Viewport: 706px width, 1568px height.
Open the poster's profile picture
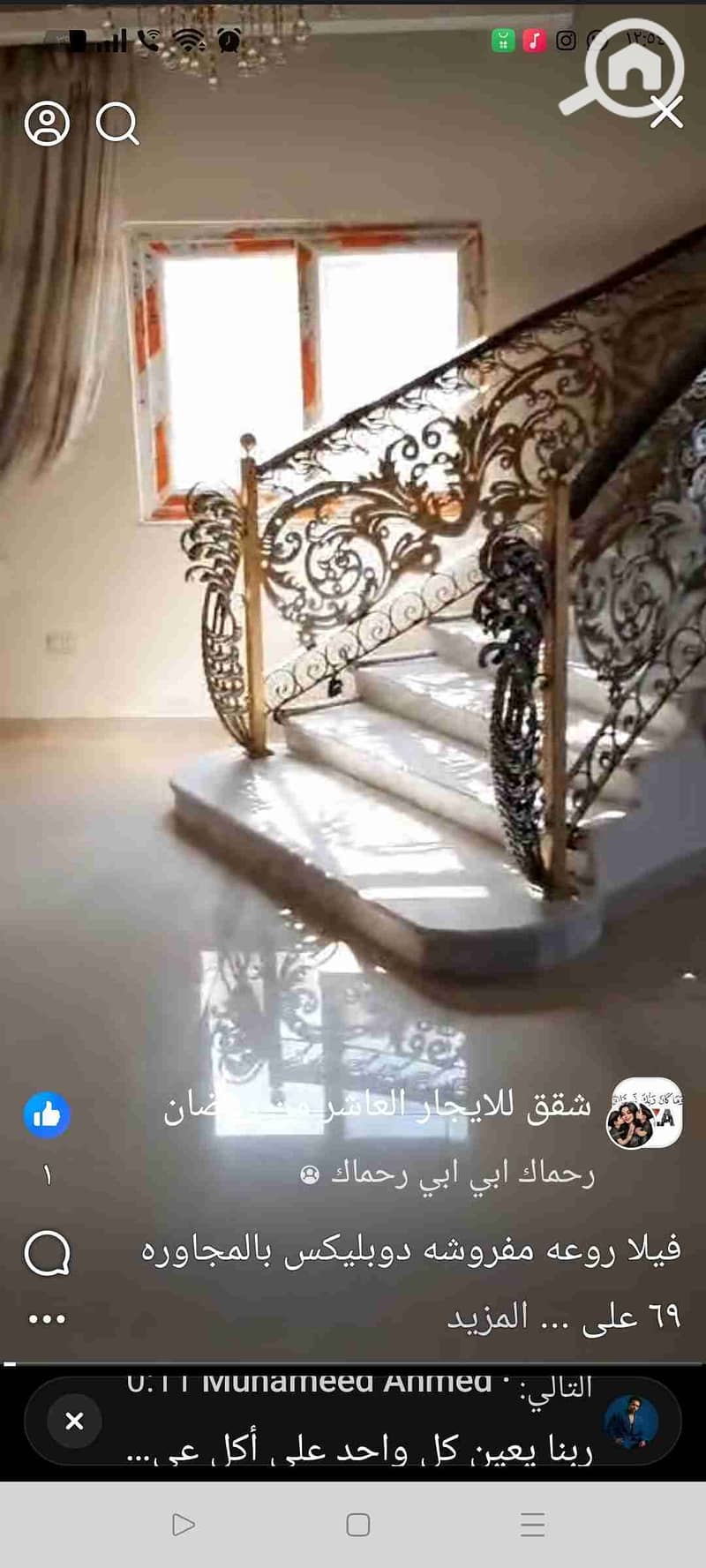point(644,1114)
